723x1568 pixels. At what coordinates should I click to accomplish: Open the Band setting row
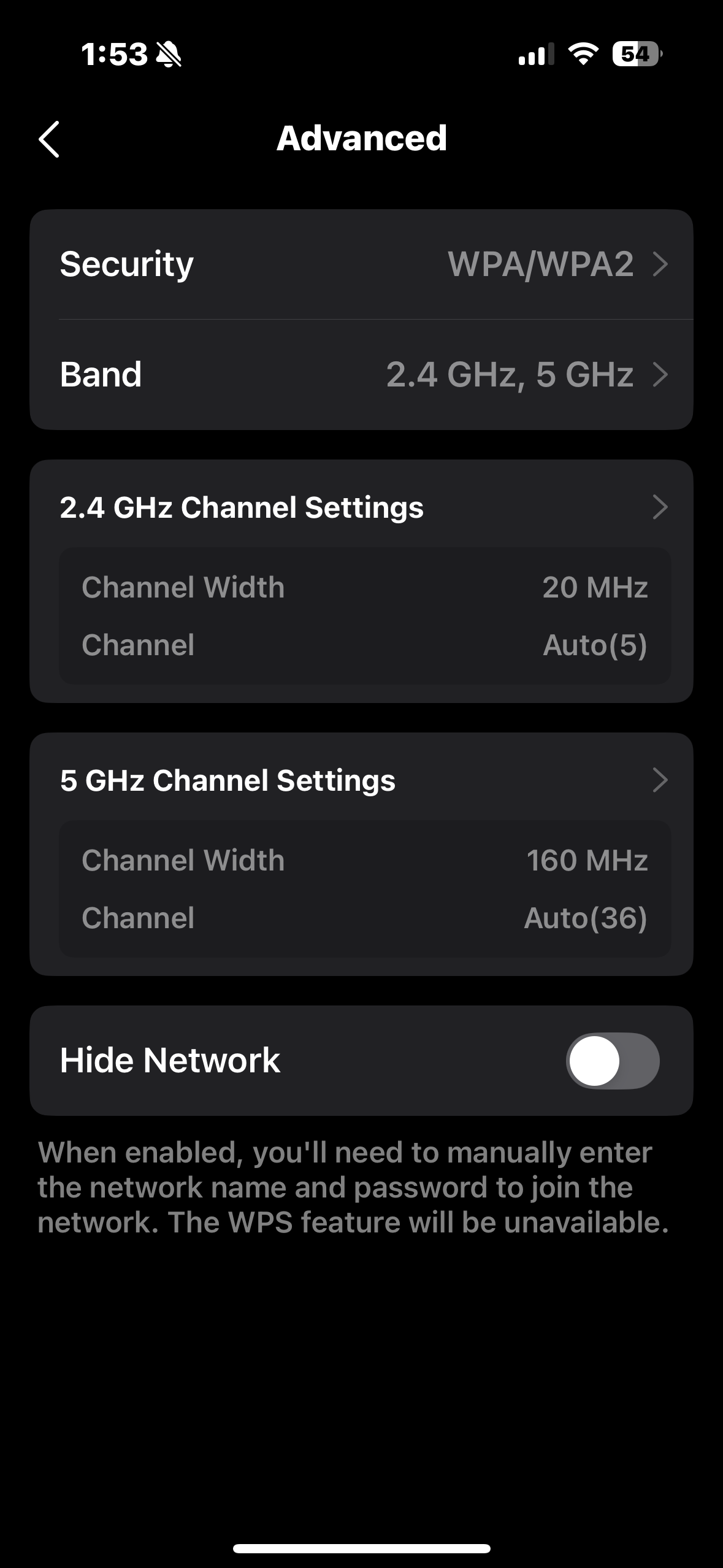pyautogui.click(x=361, y=375)
